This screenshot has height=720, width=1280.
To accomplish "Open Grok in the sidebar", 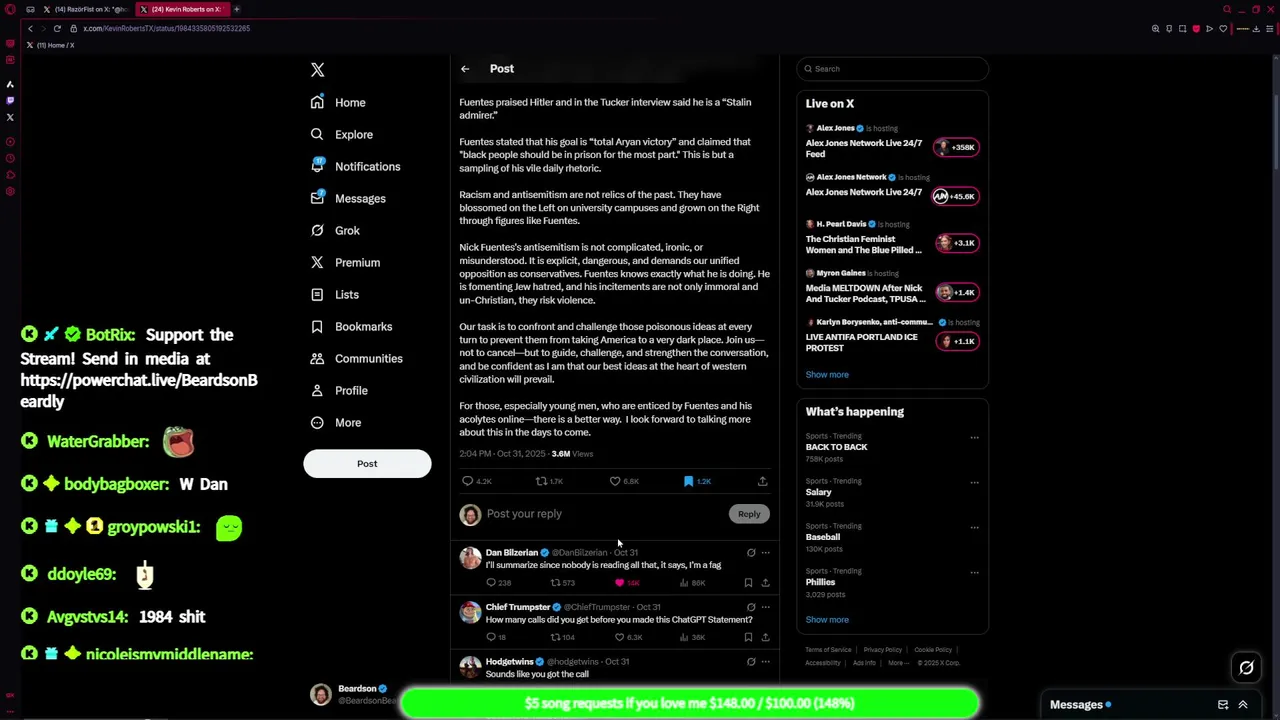I will click(346, 230).
